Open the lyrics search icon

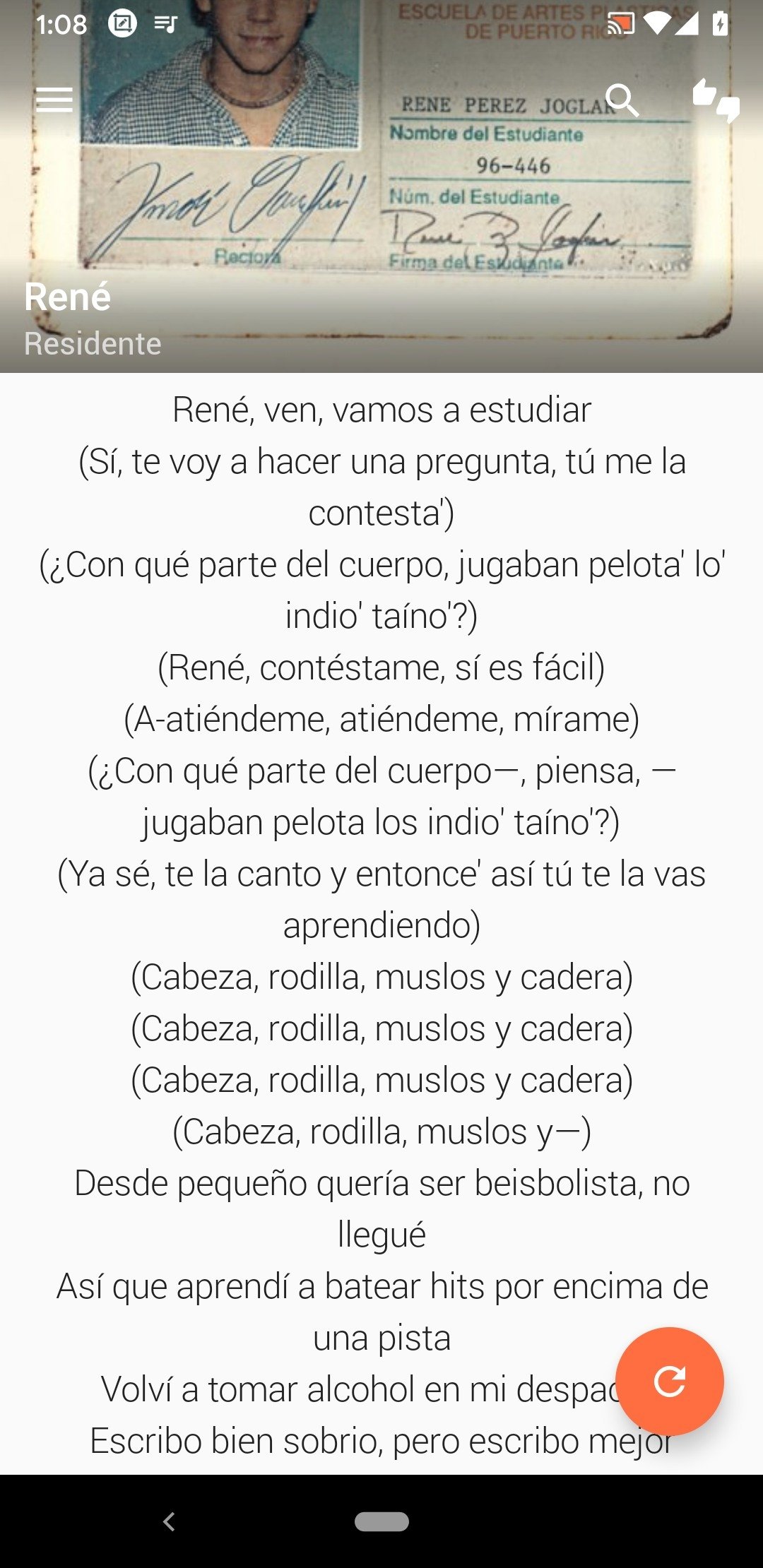(622, 100)
